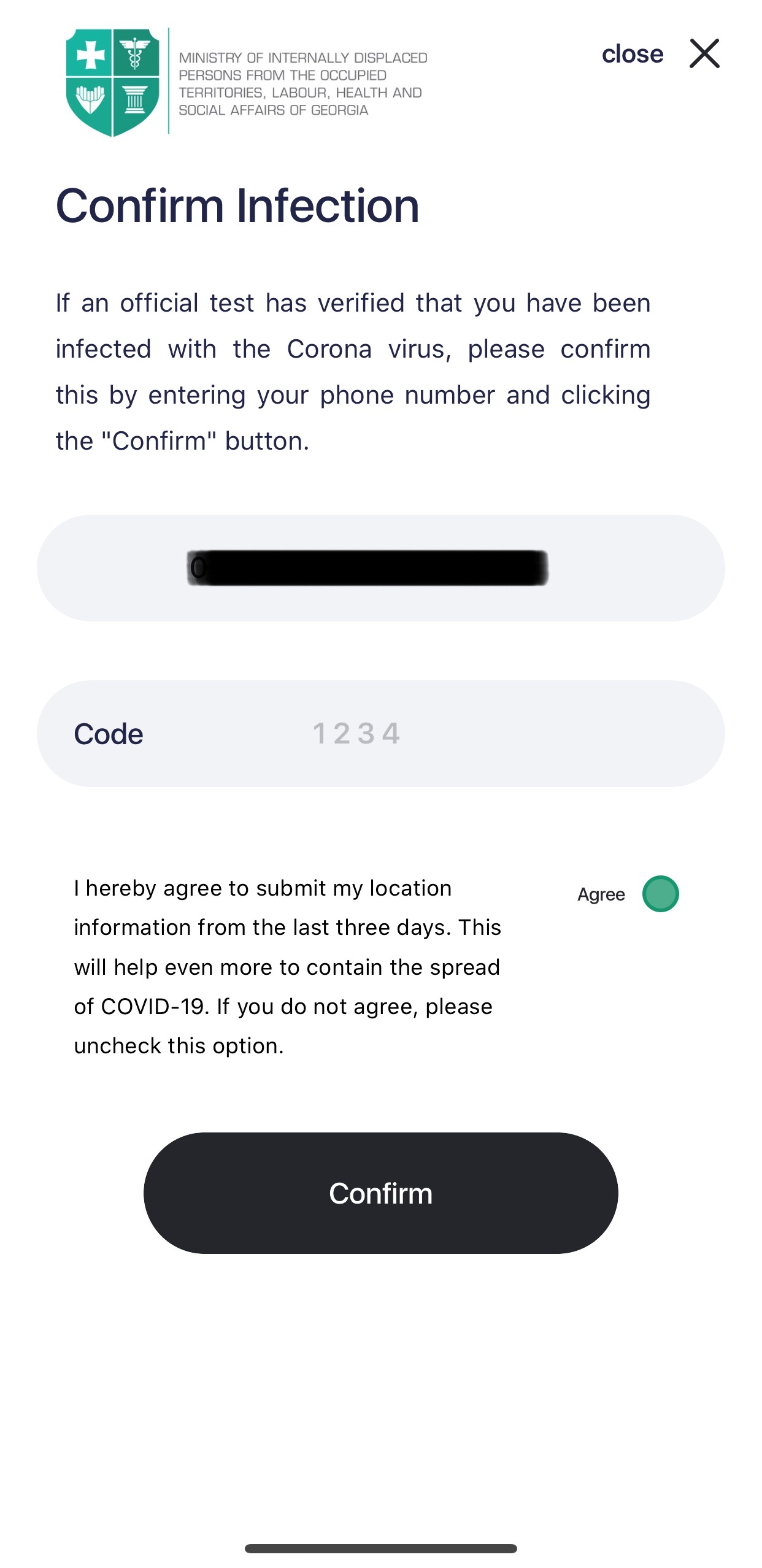Uncheck the Agree location sharing option
The width and height of the screenshot is (762, 1568).
point(660,894)
